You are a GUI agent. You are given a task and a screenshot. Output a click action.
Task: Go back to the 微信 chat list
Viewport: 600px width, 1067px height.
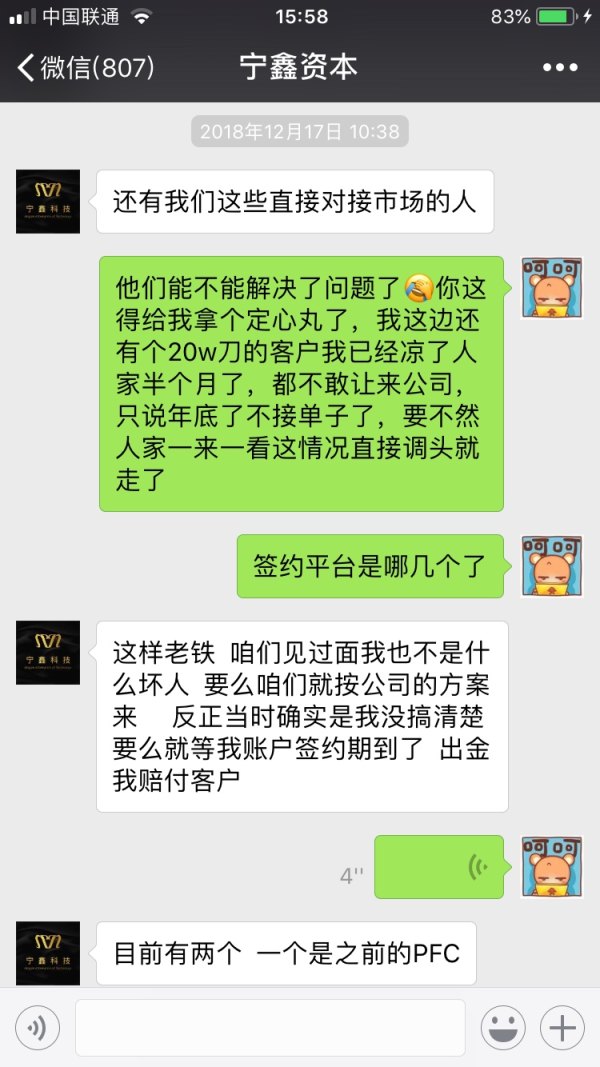(x=85, y=68)
